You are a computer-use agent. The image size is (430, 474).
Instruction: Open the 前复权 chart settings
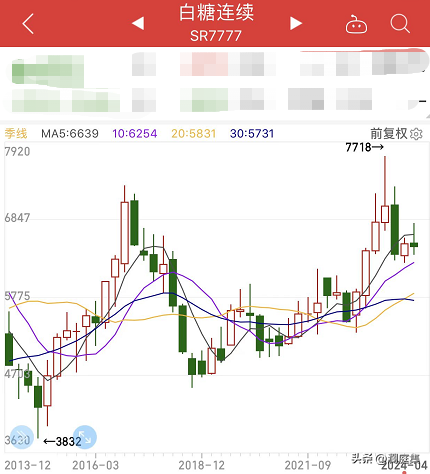click(396, 134)
